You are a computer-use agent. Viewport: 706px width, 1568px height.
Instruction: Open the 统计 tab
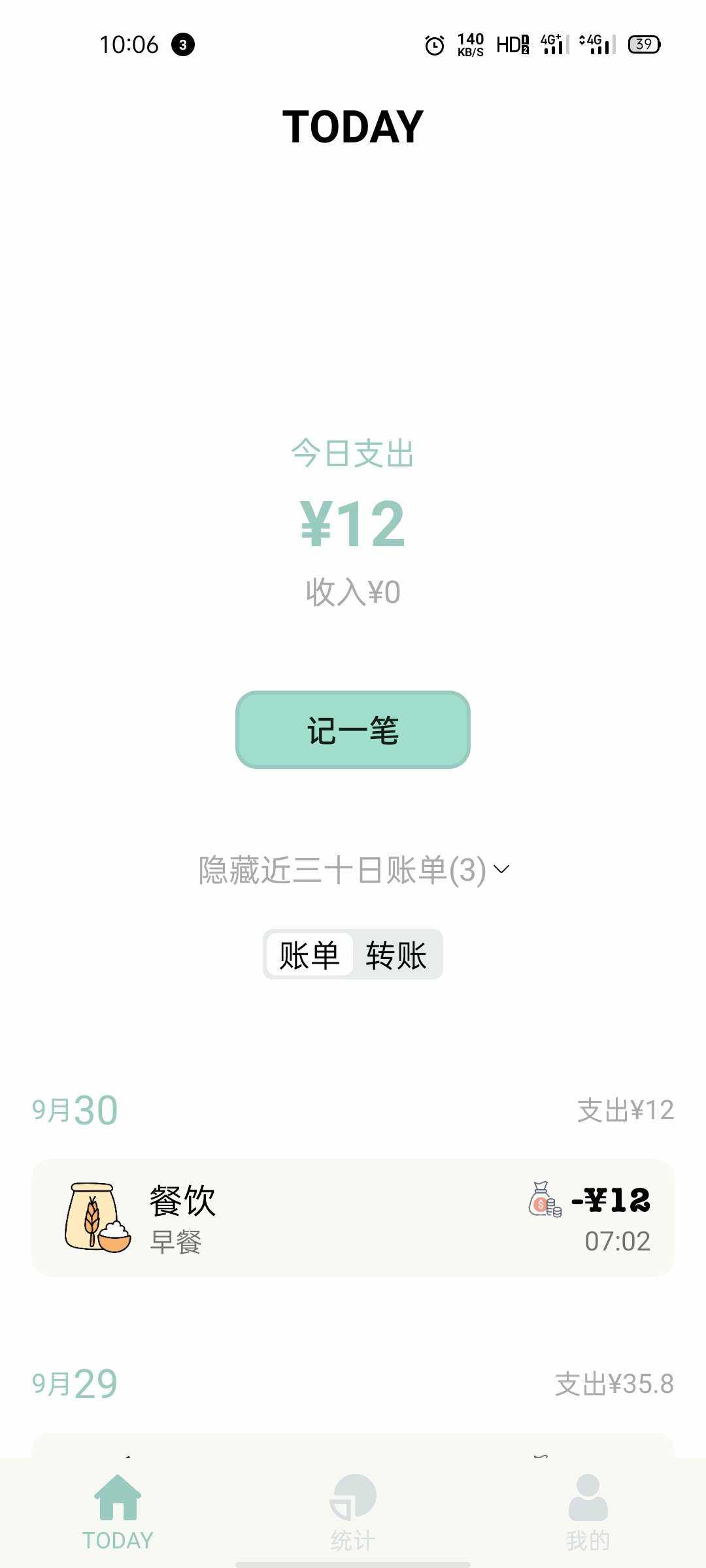[x=352, y=1512]
